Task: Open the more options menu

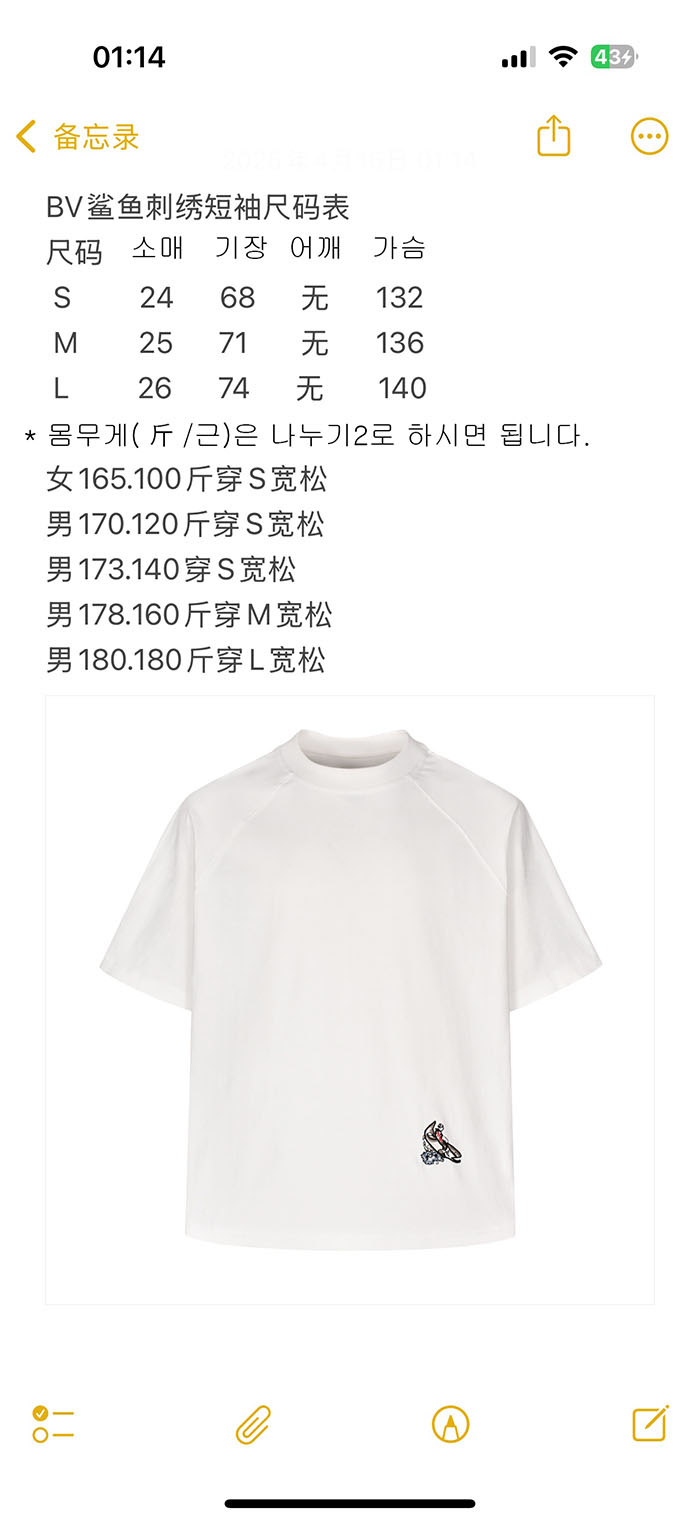Action: [649, 137]
